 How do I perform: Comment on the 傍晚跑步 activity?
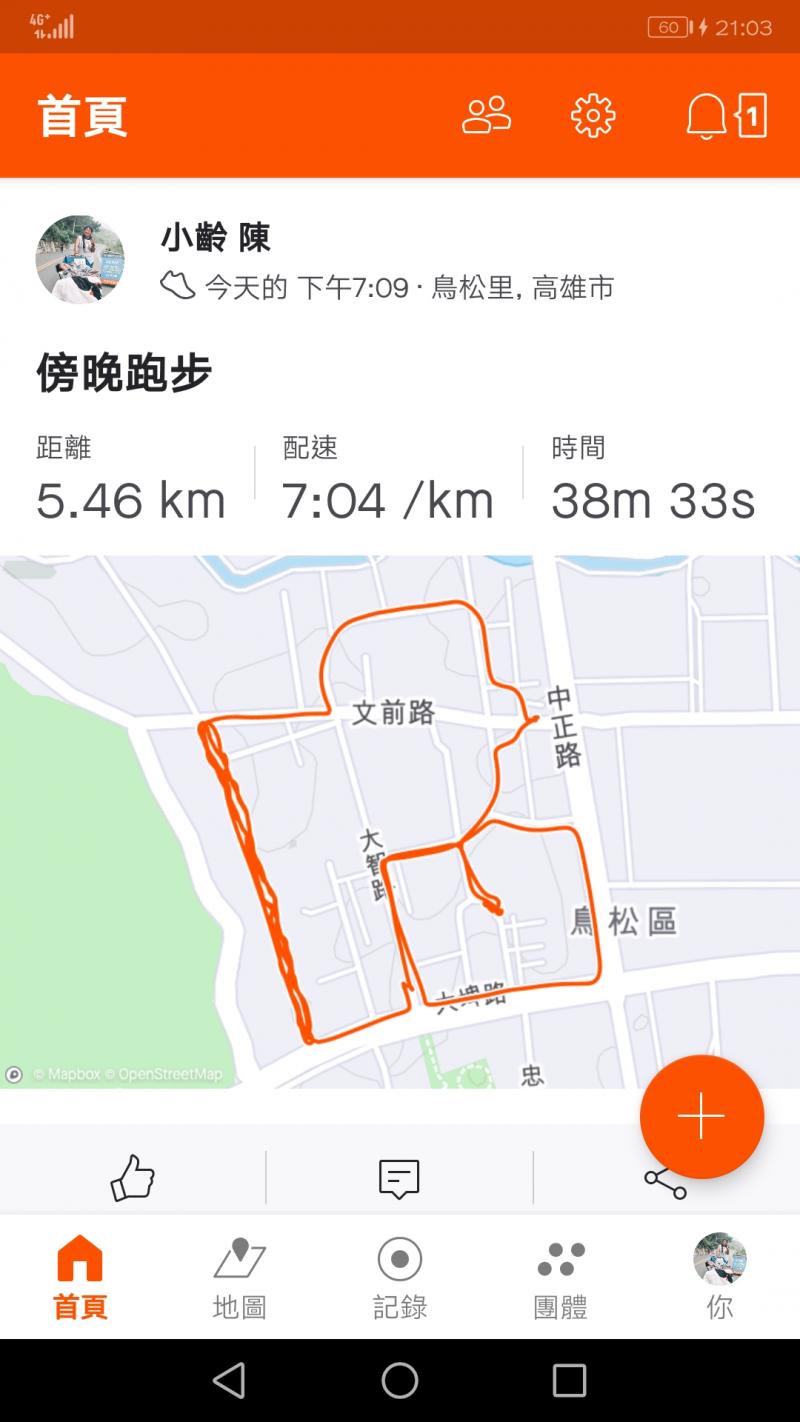(399, 1178)
